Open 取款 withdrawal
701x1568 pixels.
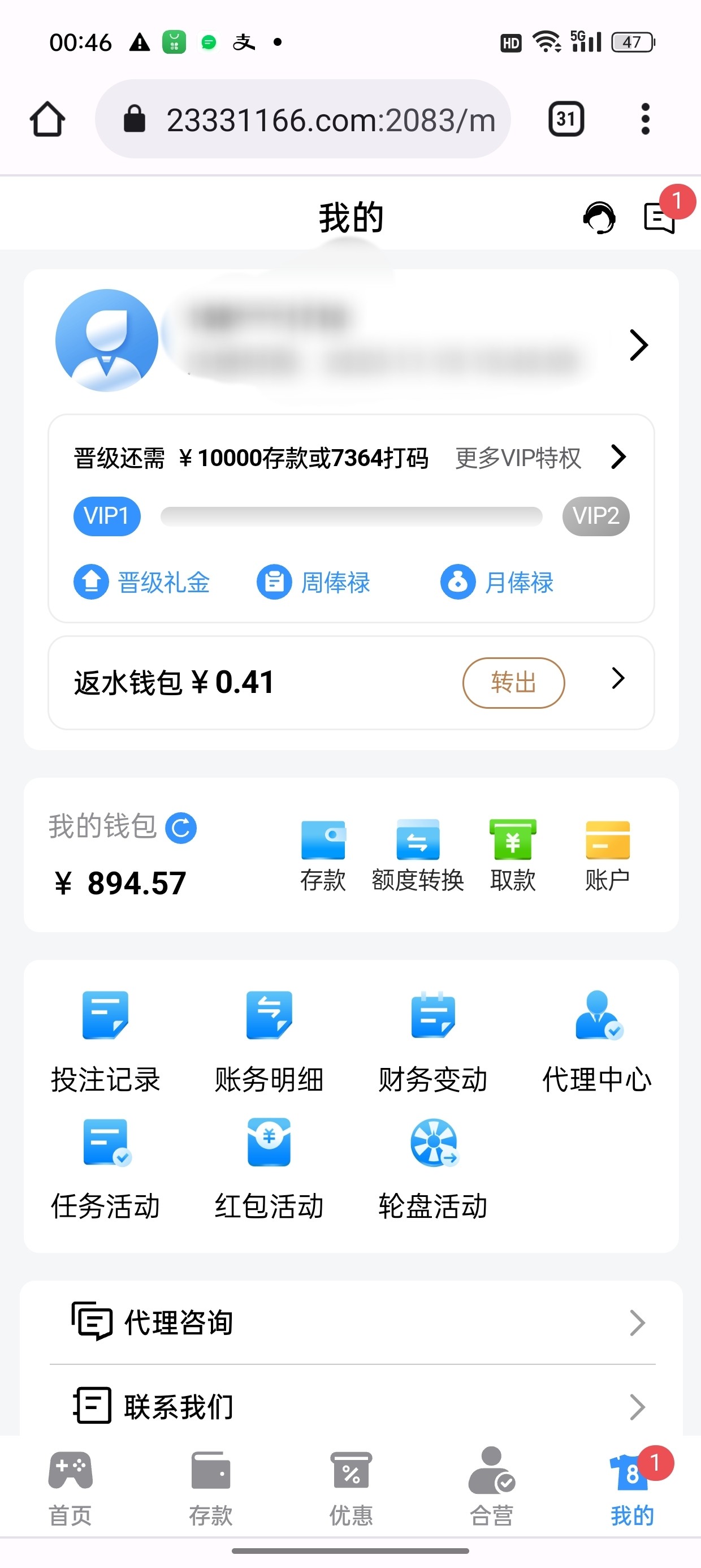pyautogui.click(x=512, y=855)
